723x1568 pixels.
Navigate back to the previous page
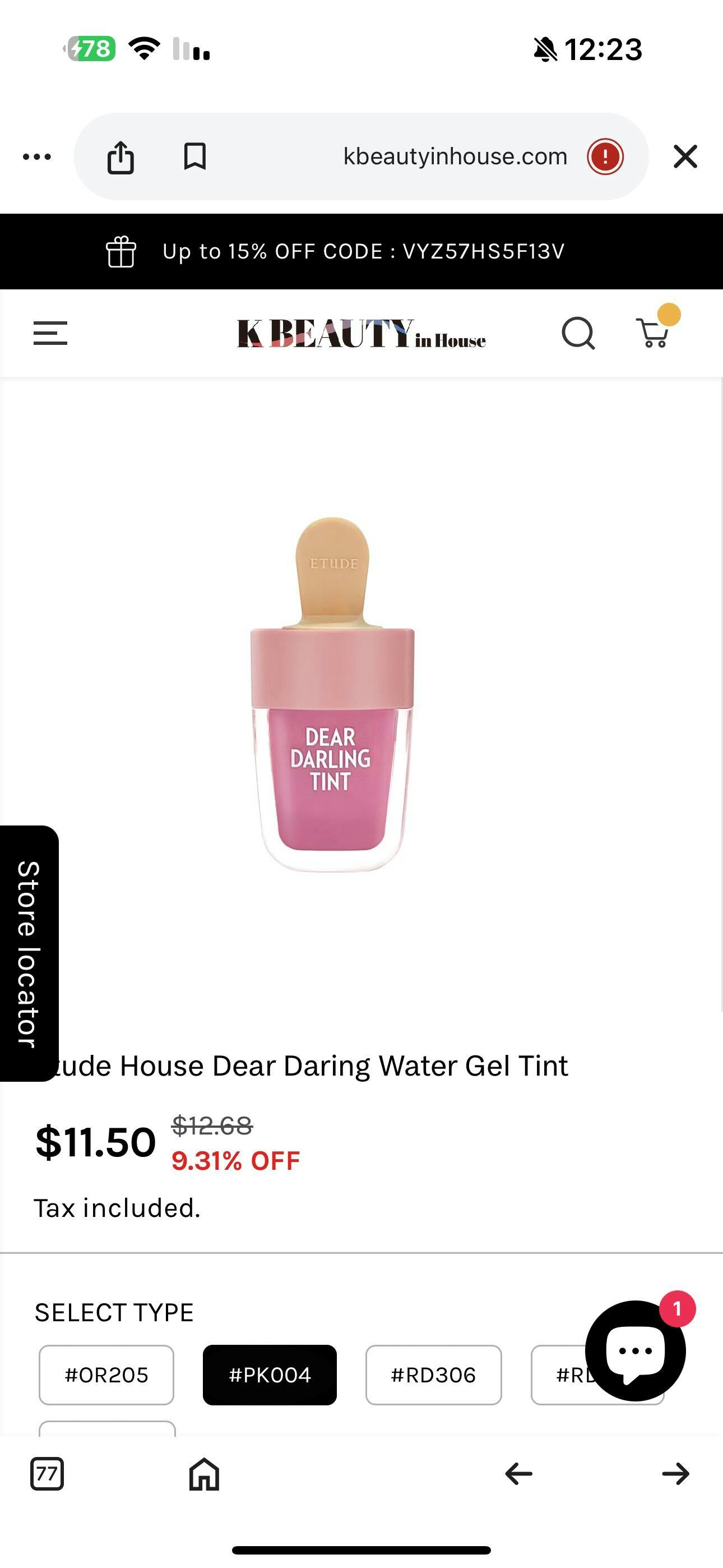(x=518, y=1474)
